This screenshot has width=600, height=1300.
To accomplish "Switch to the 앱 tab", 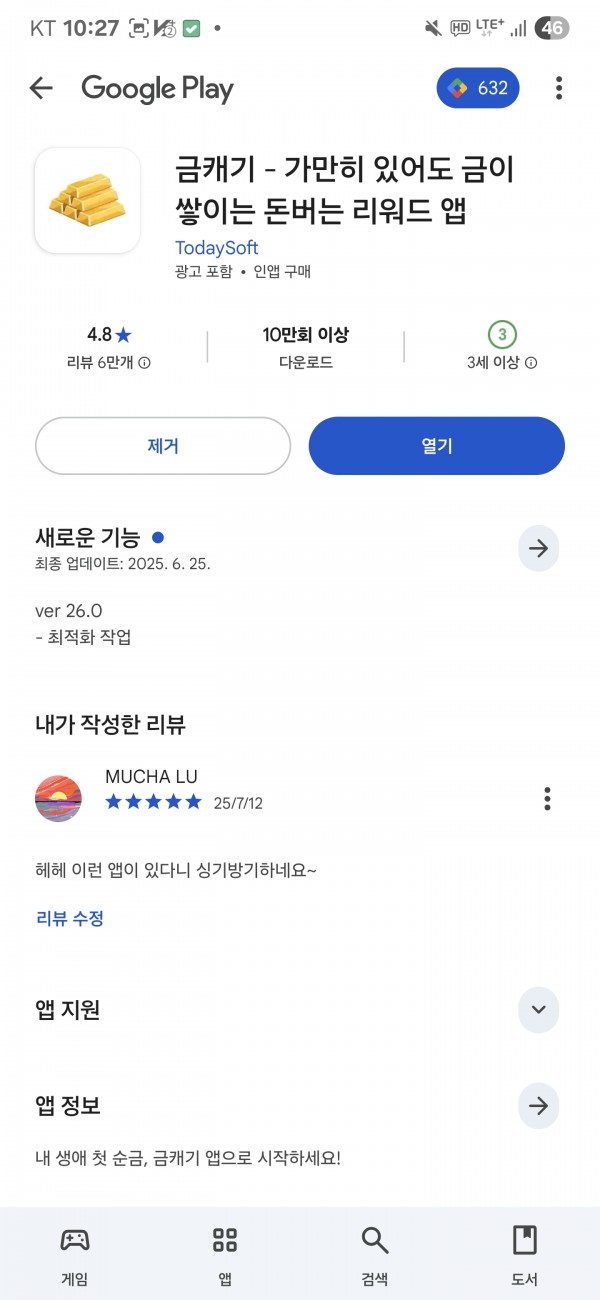I will (225, 1254).
